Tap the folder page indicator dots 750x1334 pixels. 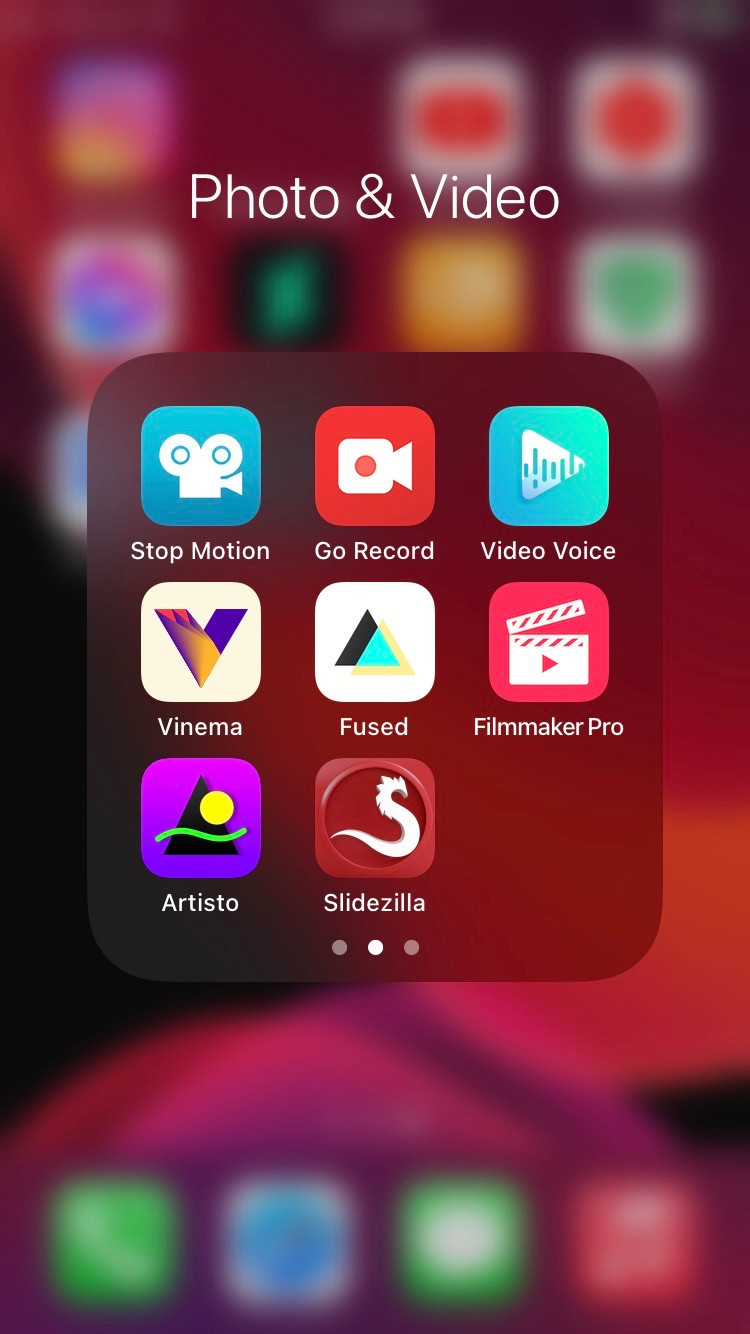pos(375,947)
